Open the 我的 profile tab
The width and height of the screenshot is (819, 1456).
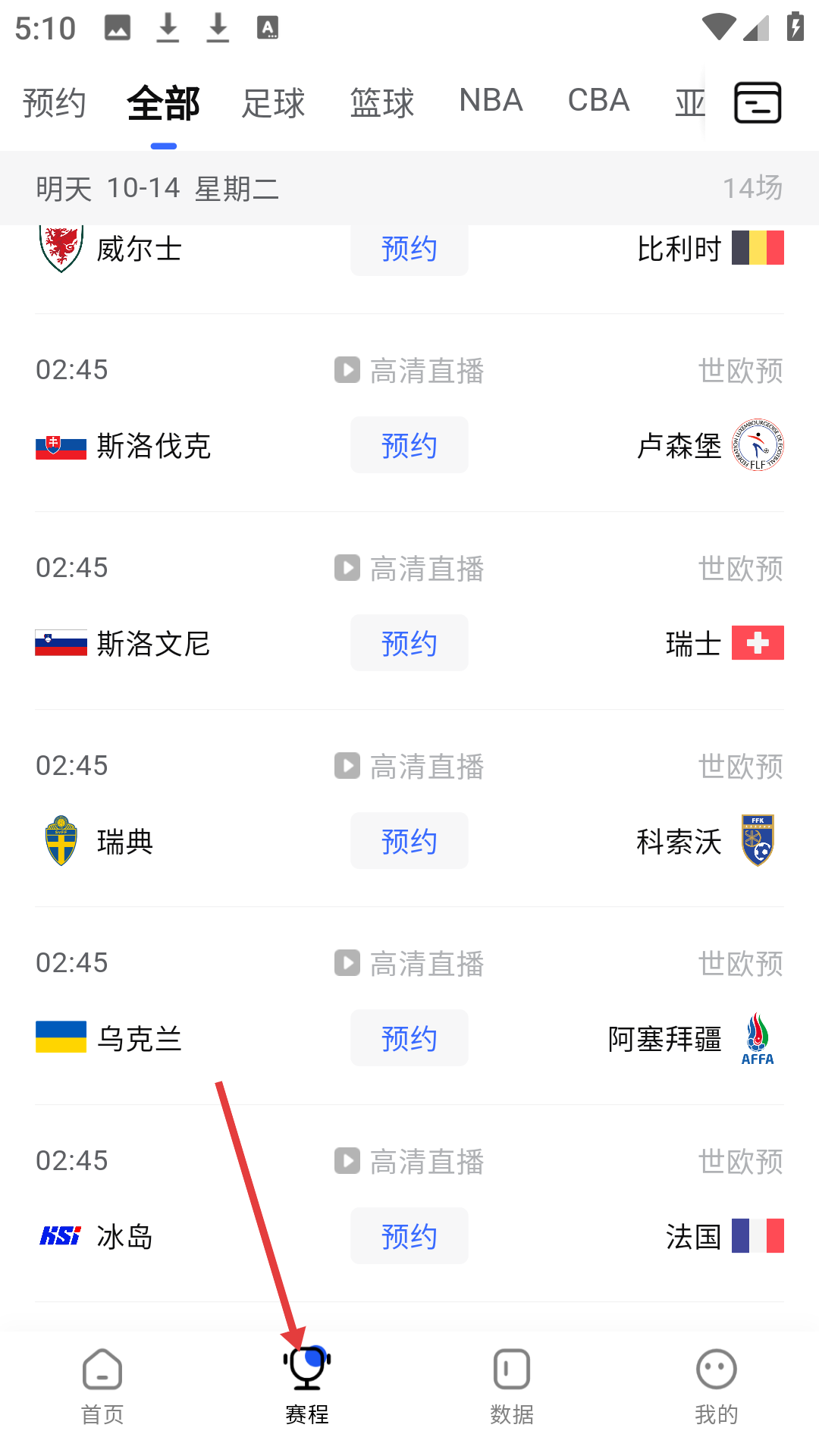pyautogui.click(x=716, y=1386)
